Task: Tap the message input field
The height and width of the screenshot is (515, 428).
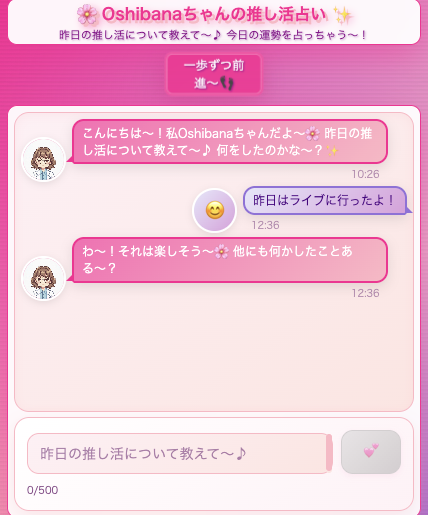Action: point(180,453)
